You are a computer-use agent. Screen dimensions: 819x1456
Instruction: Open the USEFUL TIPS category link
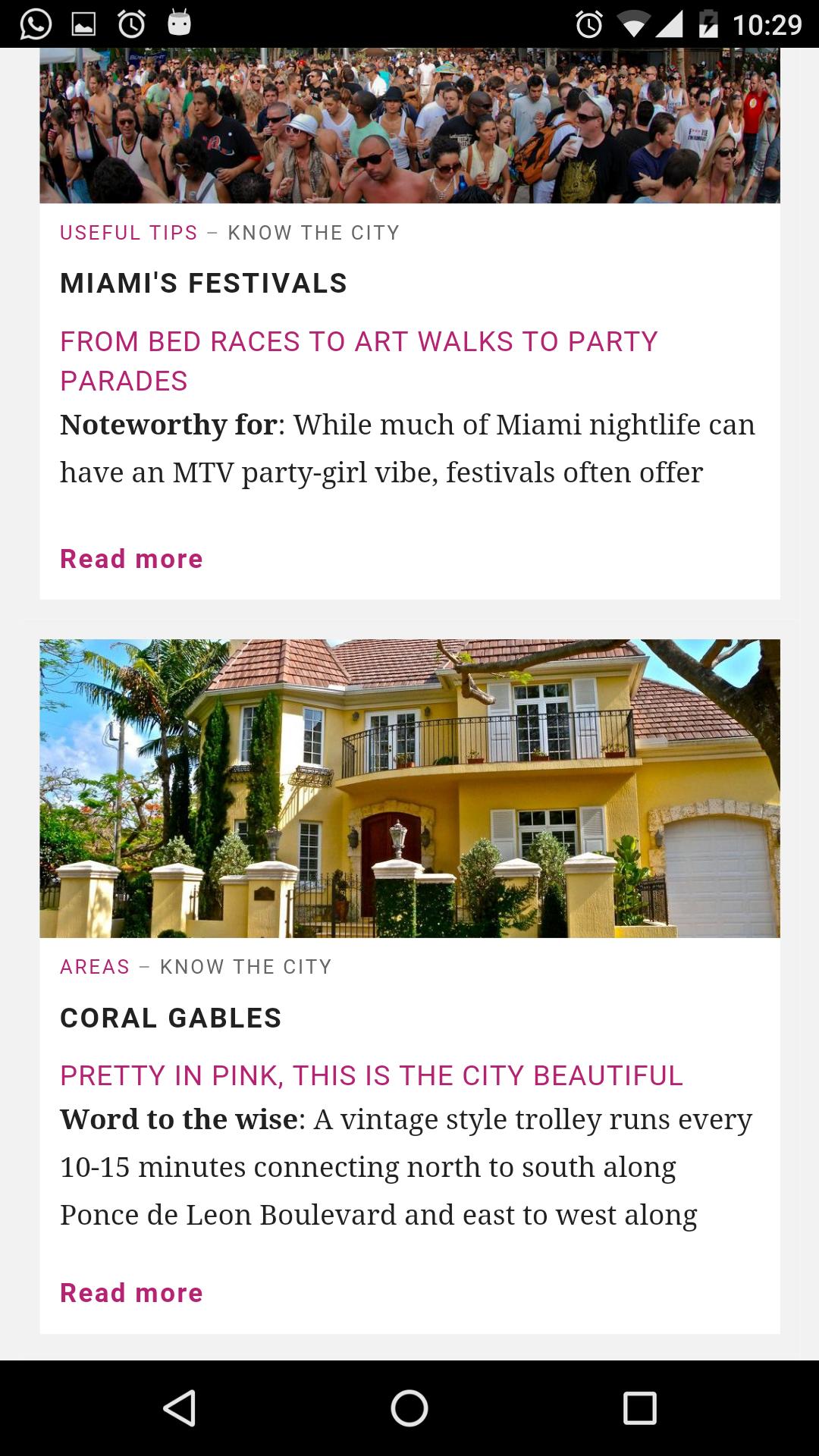point(129,233)
